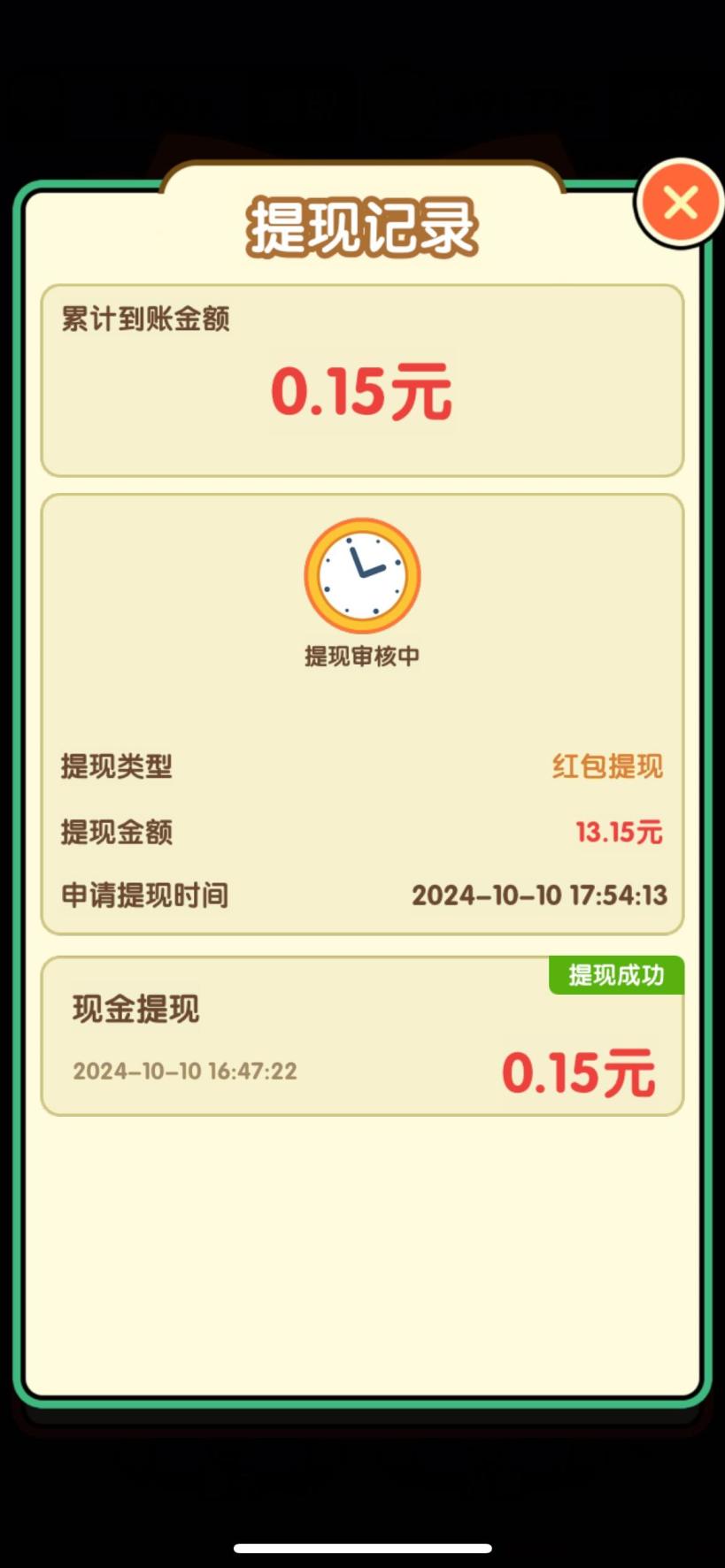Screen dimensions: 725x1568
Task: Close the 提现记录 withdrawal records dialog
Action: click(x=680, y=203)
